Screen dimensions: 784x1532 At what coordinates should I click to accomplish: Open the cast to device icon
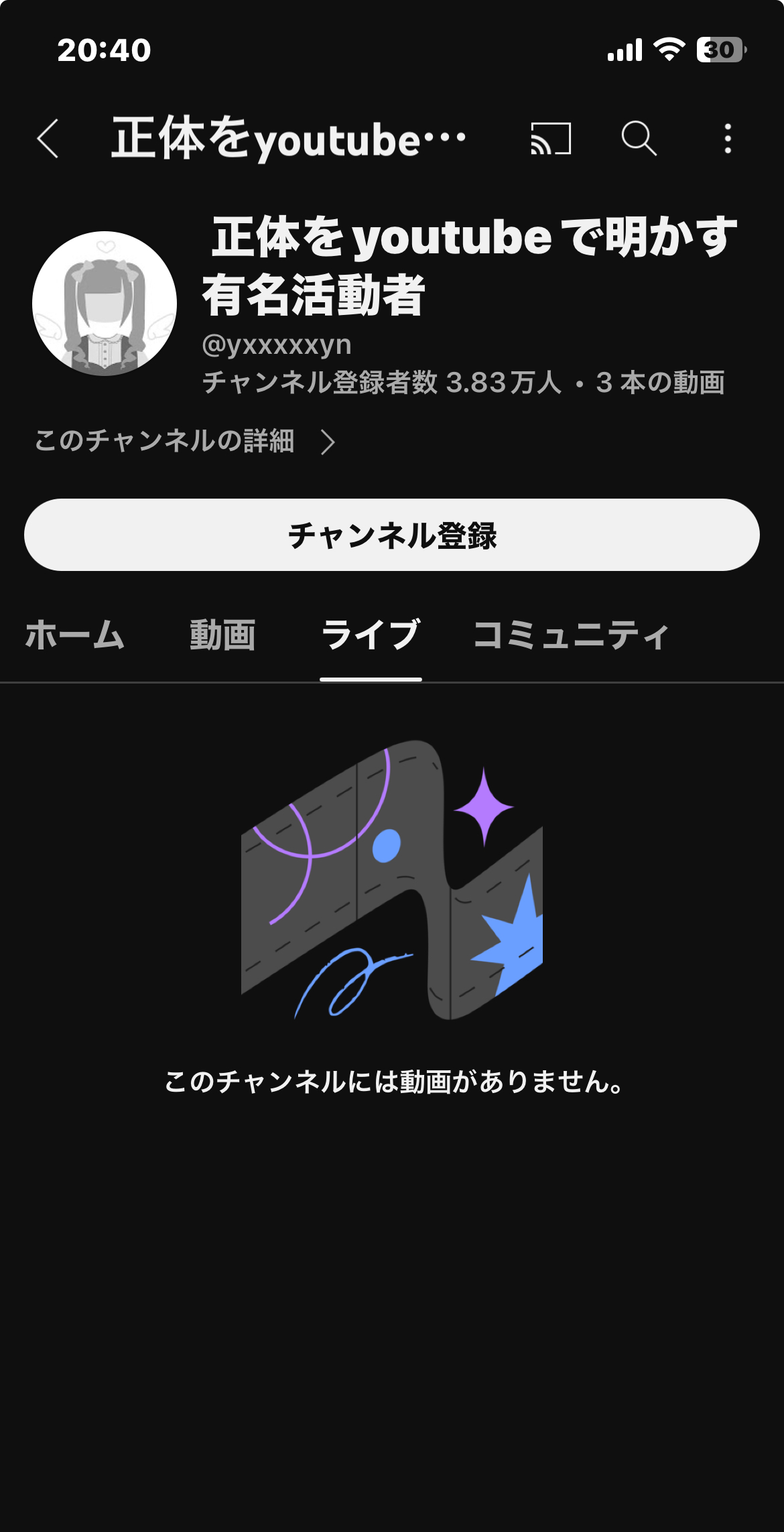(x=551, y=139)
